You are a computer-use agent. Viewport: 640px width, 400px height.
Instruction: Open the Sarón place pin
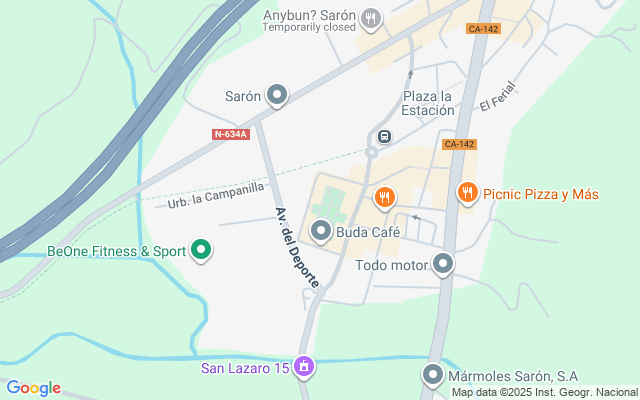click(x=278, y=97)
